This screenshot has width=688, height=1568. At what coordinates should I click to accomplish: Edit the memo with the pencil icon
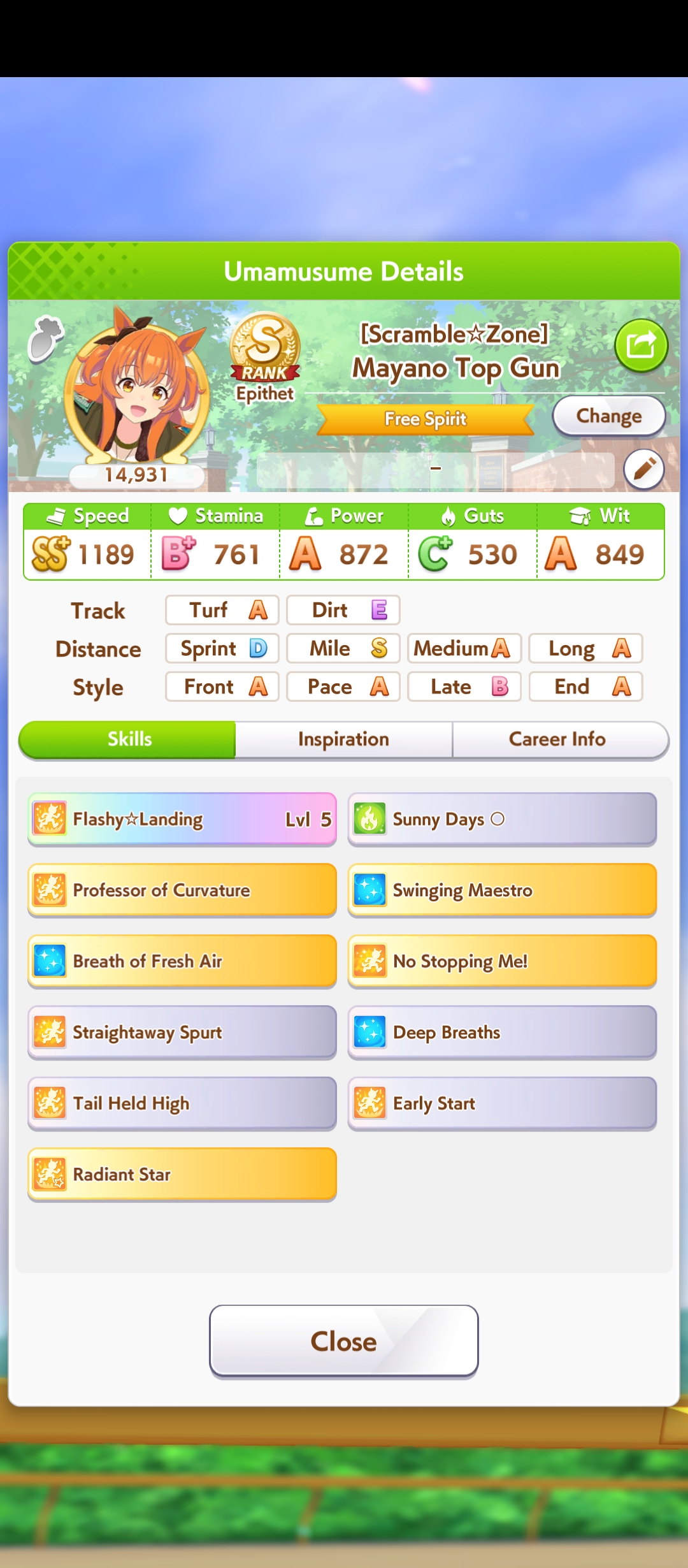644,470
